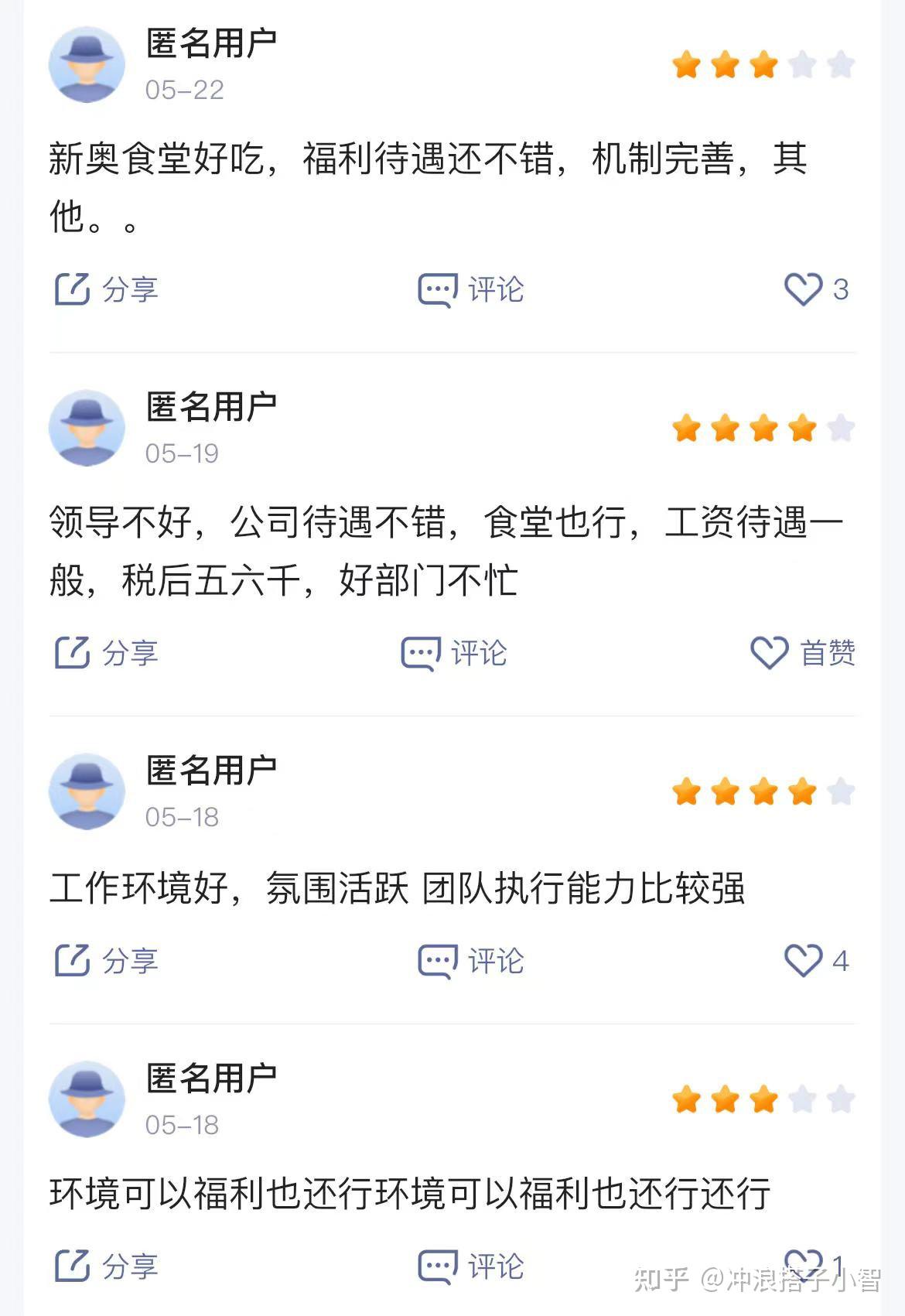Click the heart icon showing 4 likes
Screen dimensions: 905x1316
click(x=804, y=959)
